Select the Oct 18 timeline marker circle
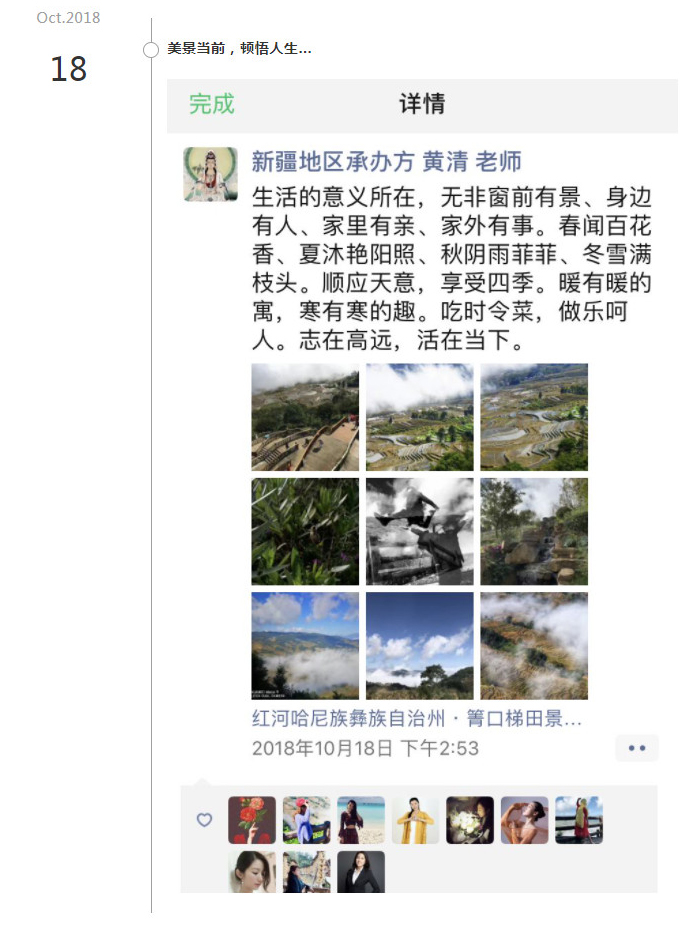680x926 pixels. [x=151, y=50]
